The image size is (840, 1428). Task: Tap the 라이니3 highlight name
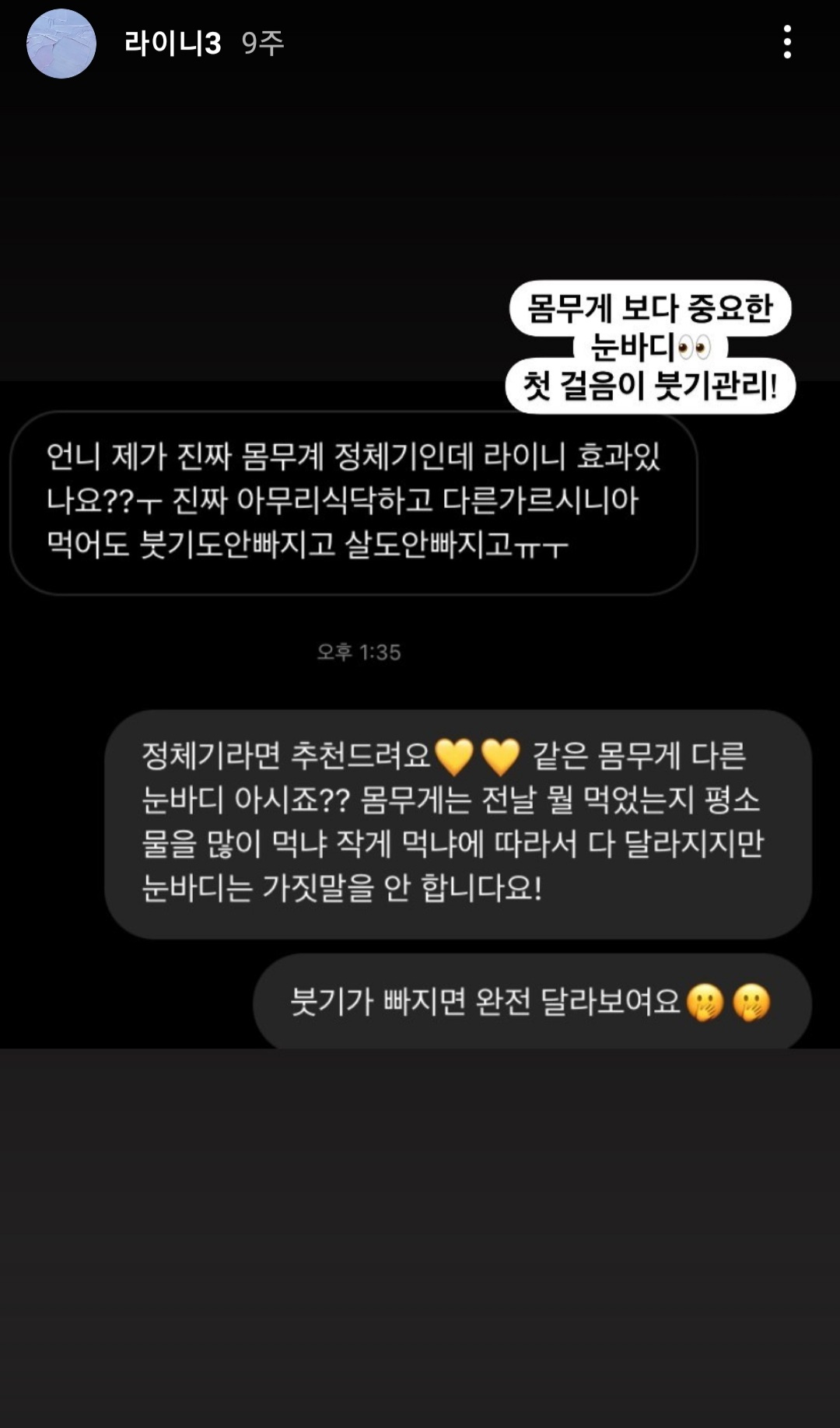173,44
